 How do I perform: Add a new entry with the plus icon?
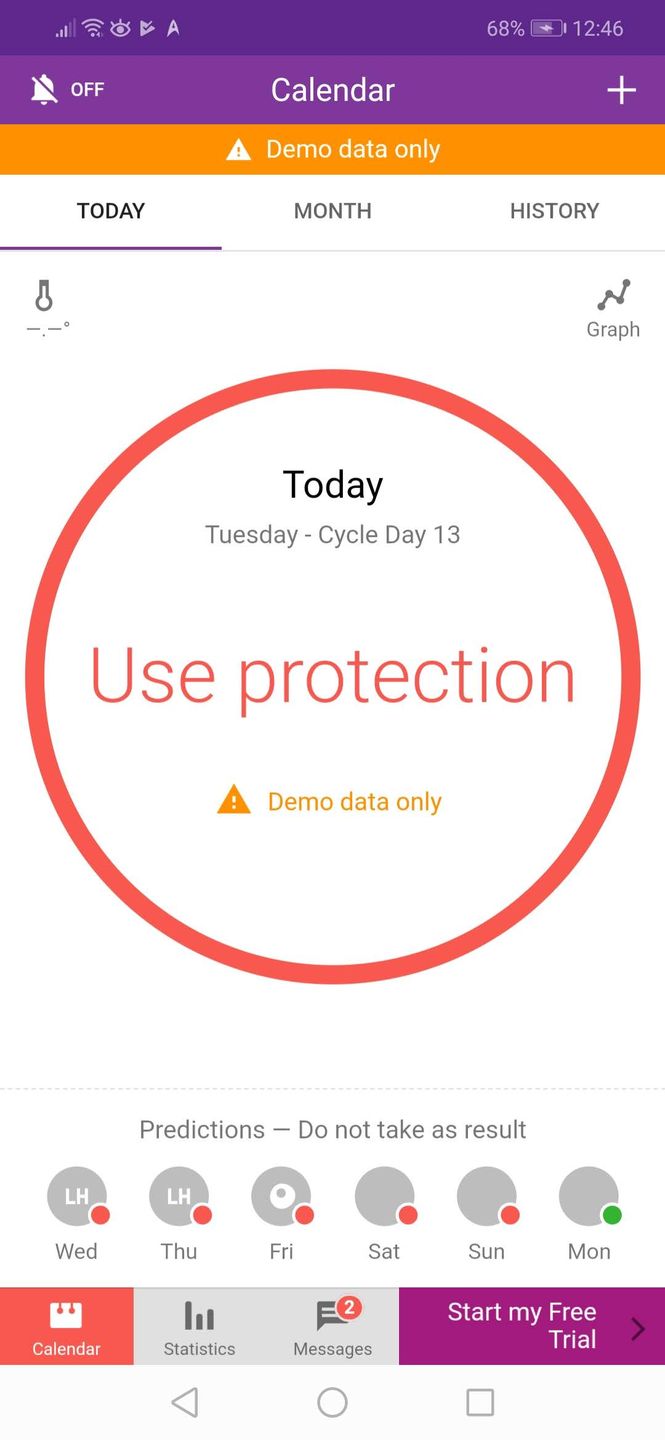(x=621, y=90)
